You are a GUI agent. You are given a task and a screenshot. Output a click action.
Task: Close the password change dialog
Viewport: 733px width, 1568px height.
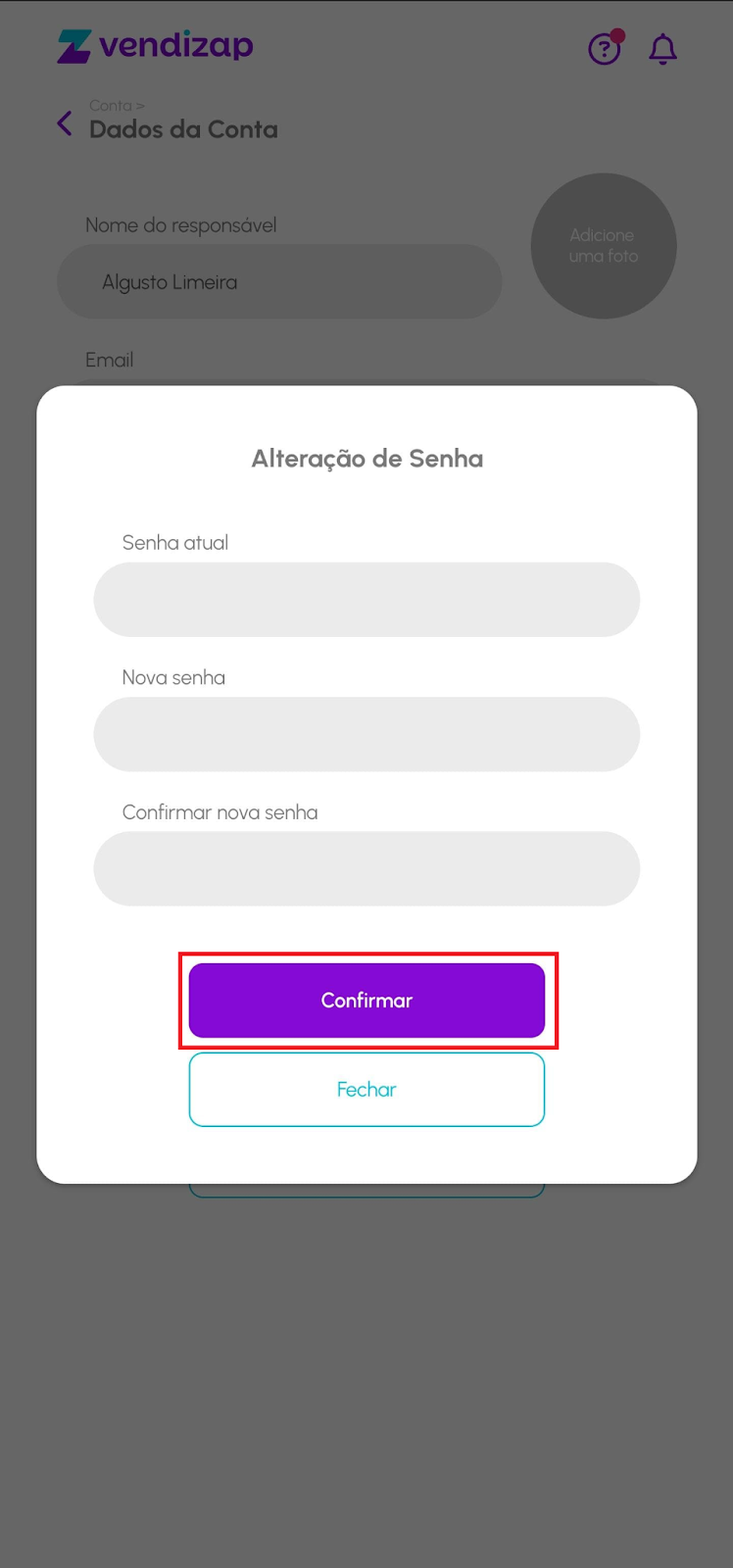pyautogui.click(x=366, y=1089)
